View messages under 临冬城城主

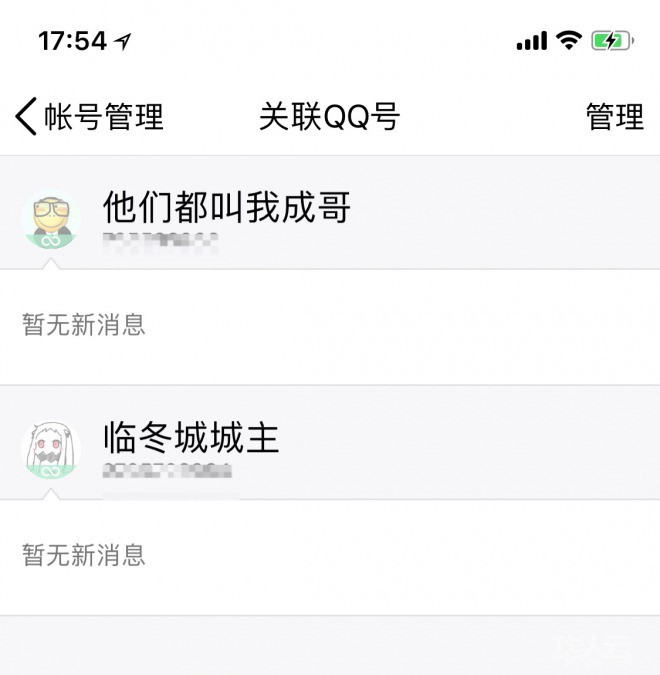[x=84, y=555]
